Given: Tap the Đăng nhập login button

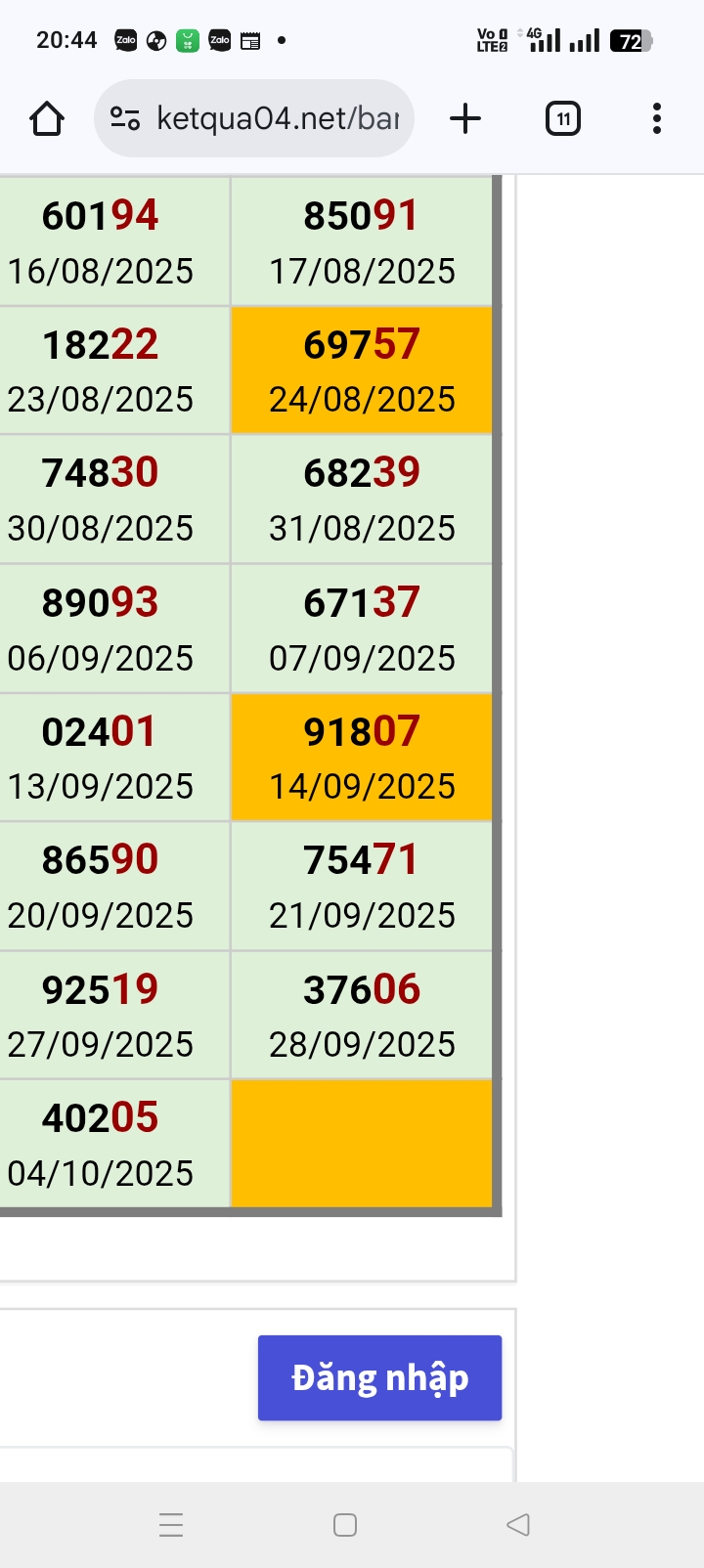Looking at the screenshot, I should point(379,1377).
